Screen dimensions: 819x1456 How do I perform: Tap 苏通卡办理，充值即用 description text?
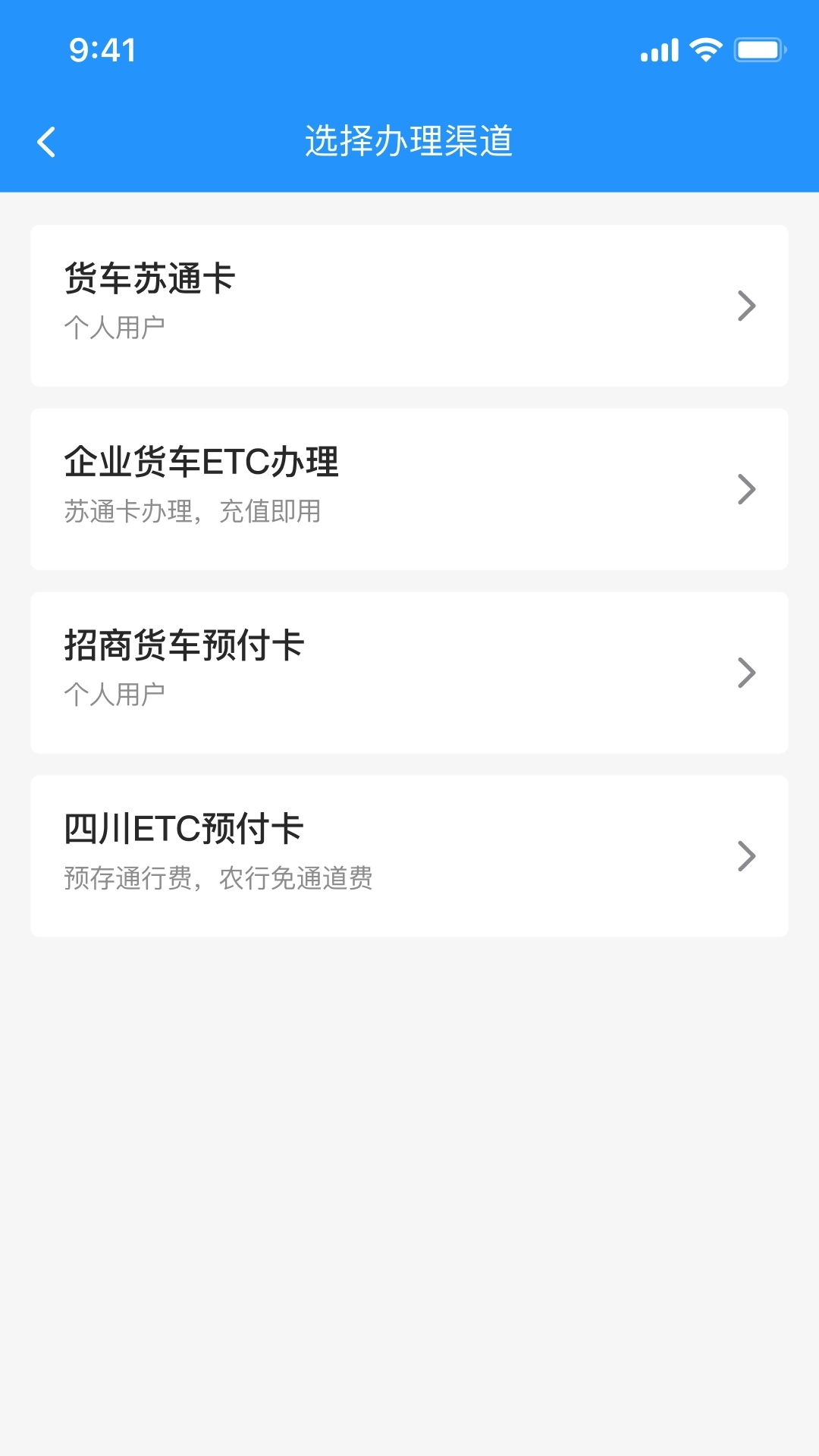point(193,511)
